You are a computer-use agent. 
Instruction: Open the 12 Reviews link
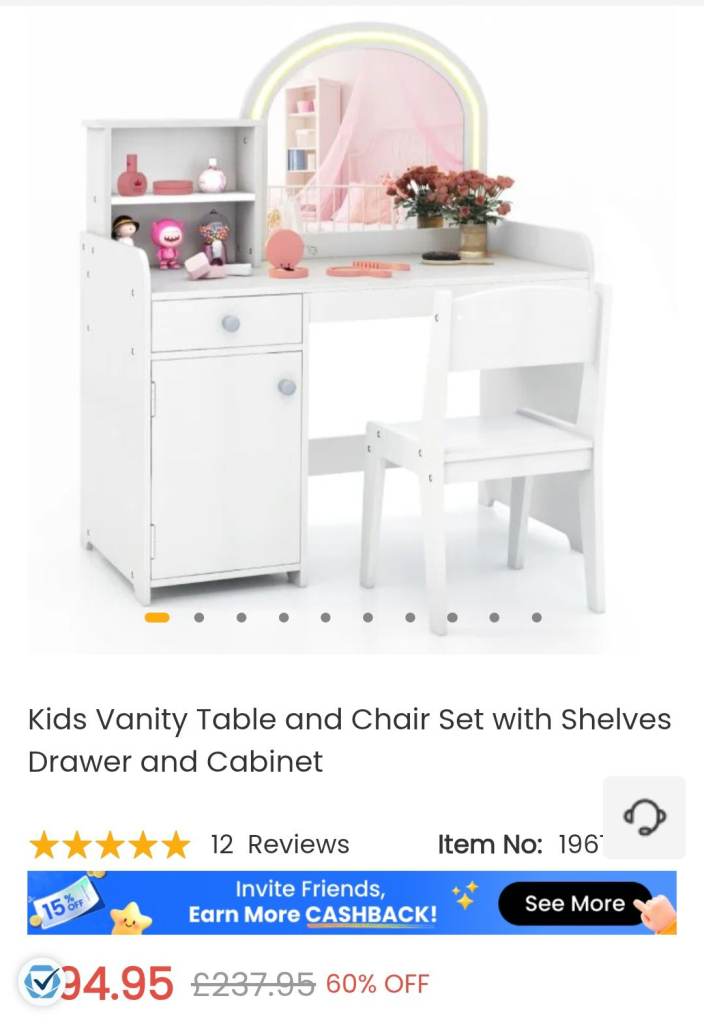(279, 845)
